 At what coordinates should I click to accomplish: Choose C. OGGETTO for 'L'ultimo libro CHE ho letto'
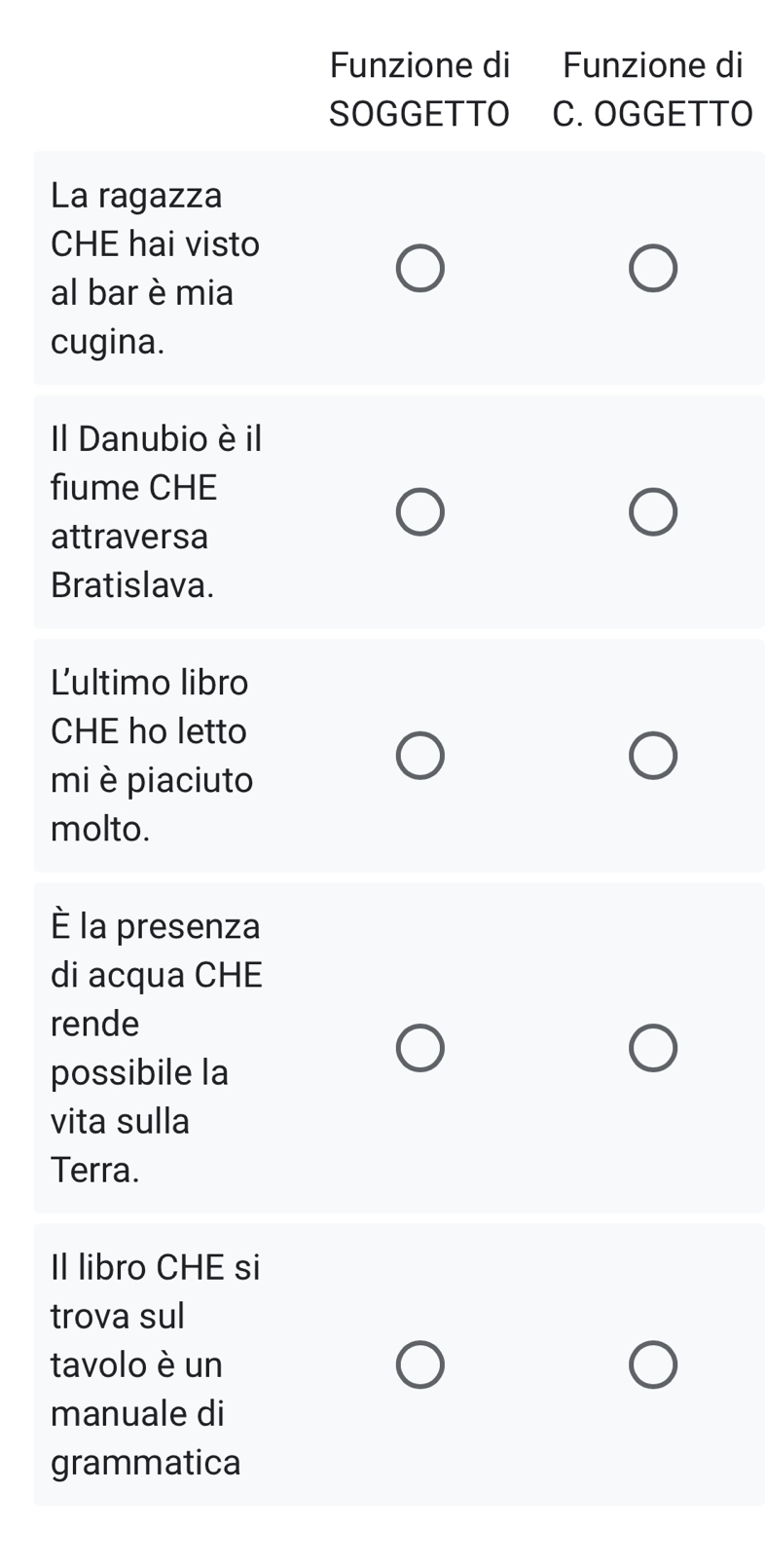pyautogui.click(x=652, y=757)
